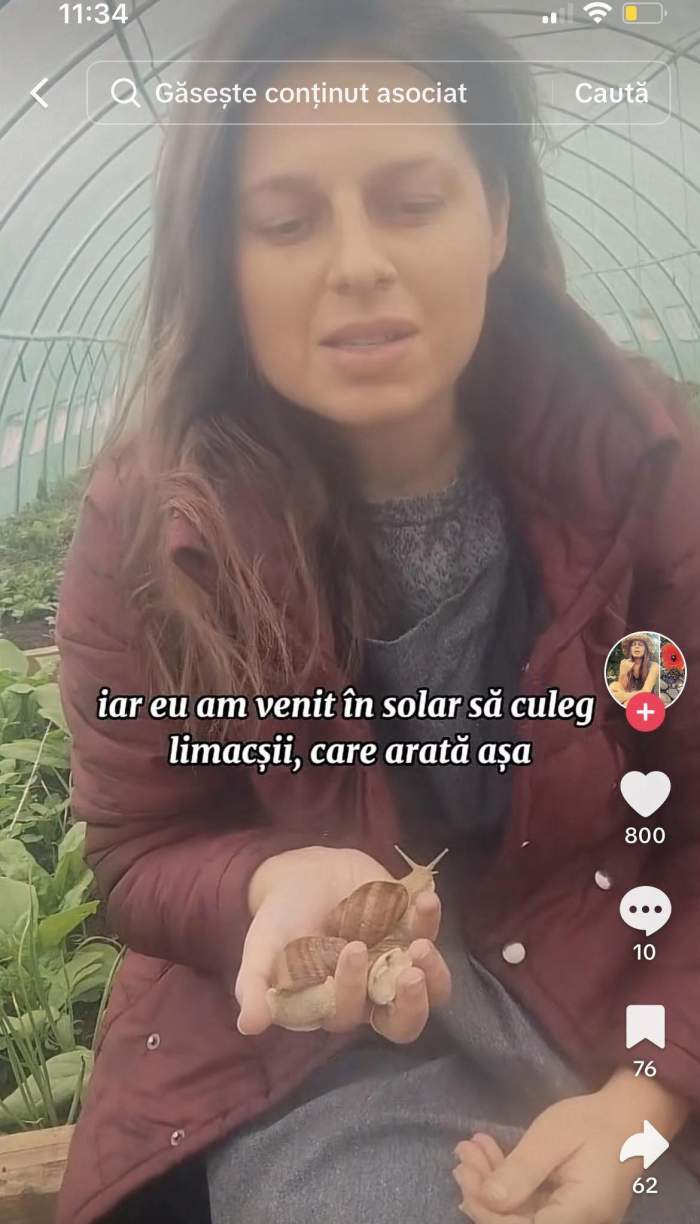Follow the creator with the plus button

tap(645, 712)
